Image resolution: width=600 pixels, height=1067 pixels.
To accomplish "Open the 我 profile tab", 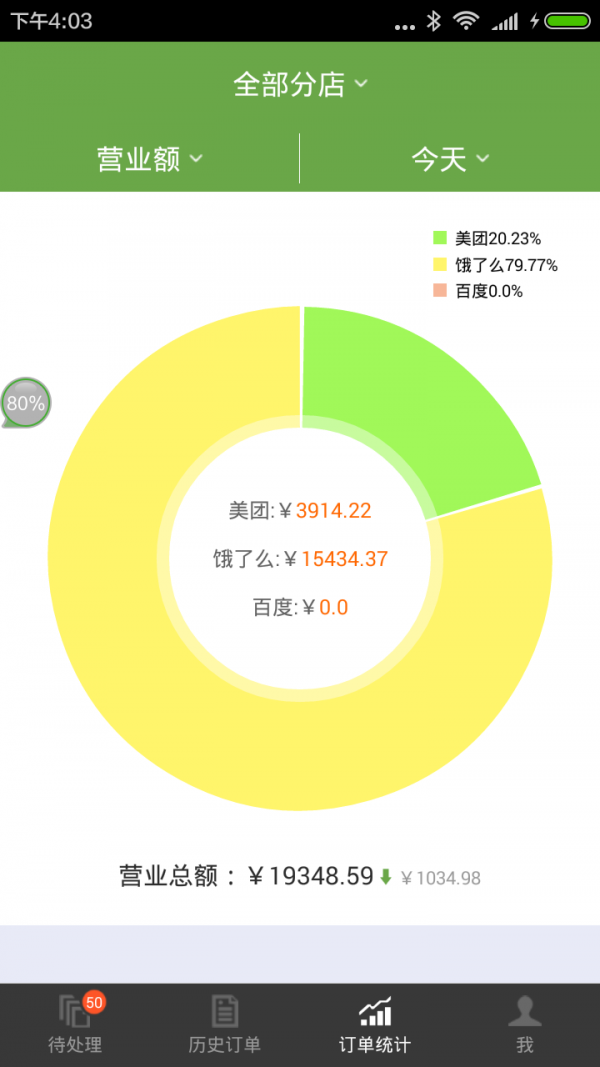I will tap(524, 1025).
